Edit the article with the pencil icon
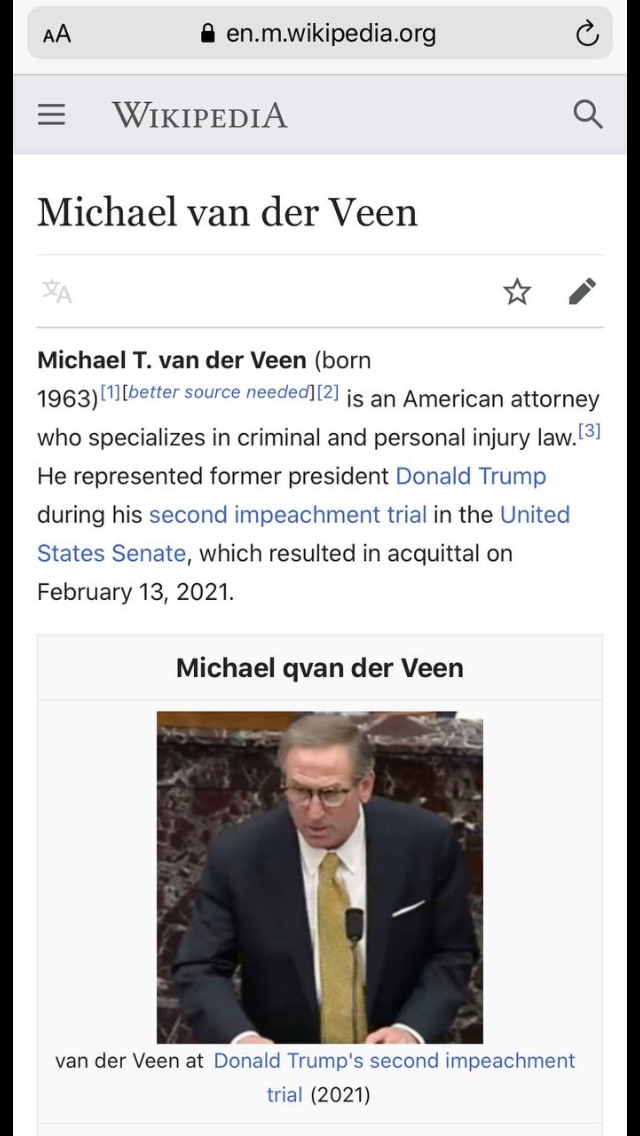Image resolution: width=640 pixels, height=1136 pixels. click(x=582, y=292)
